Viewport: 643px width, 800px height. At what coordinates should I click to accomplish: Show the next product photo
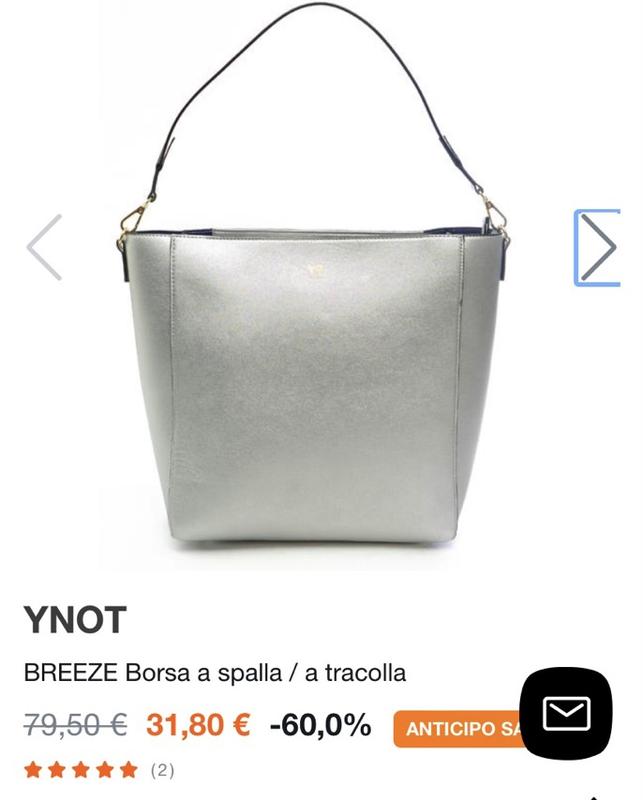(598, 247)
